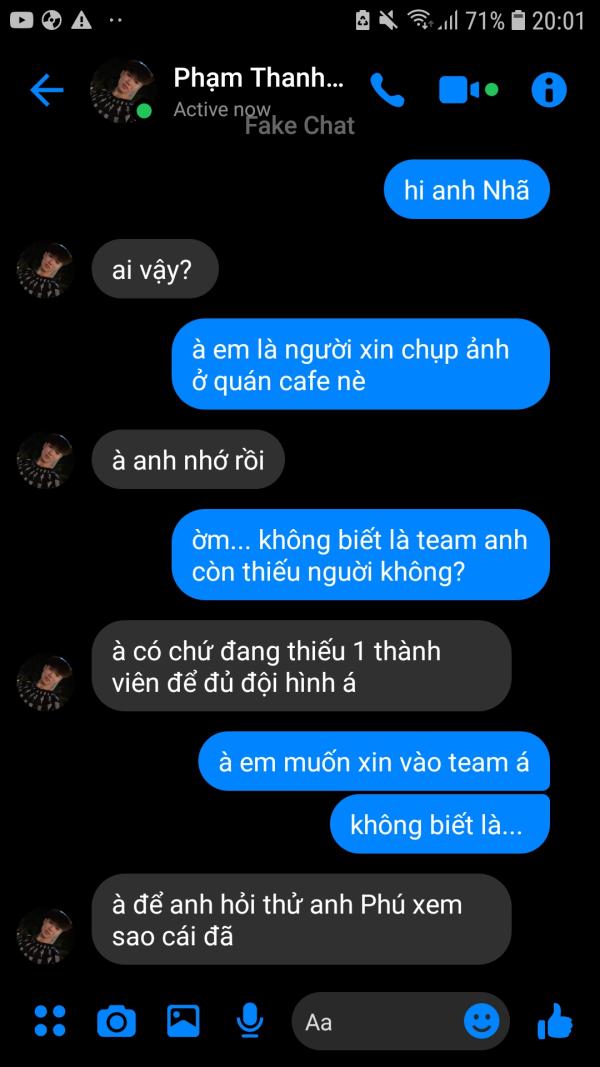Viewport: 600px width, 1067px height.
Task: Go back to the chat list
Action: point(46,91)
